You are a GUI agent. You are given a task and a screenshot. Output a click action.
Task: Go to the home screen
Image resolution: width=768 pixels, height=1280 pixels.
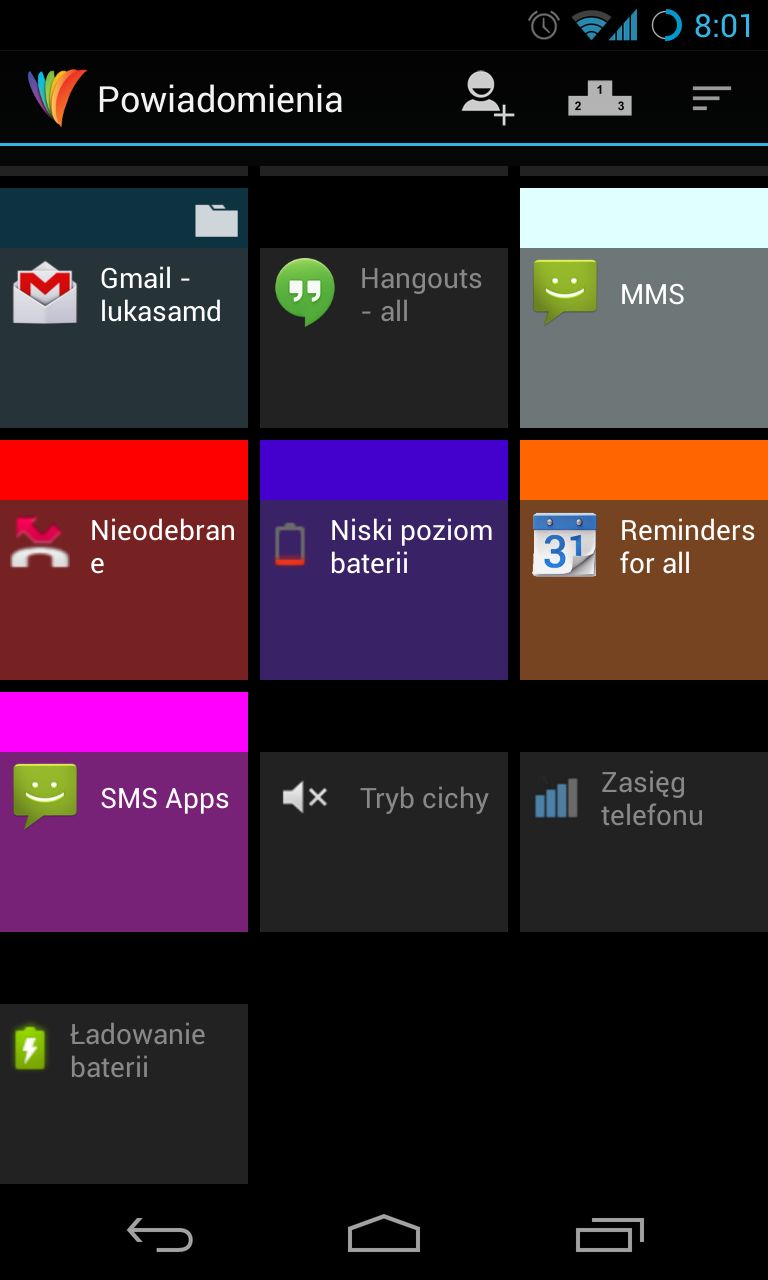pyautogui.click(x=384, y=1234)
